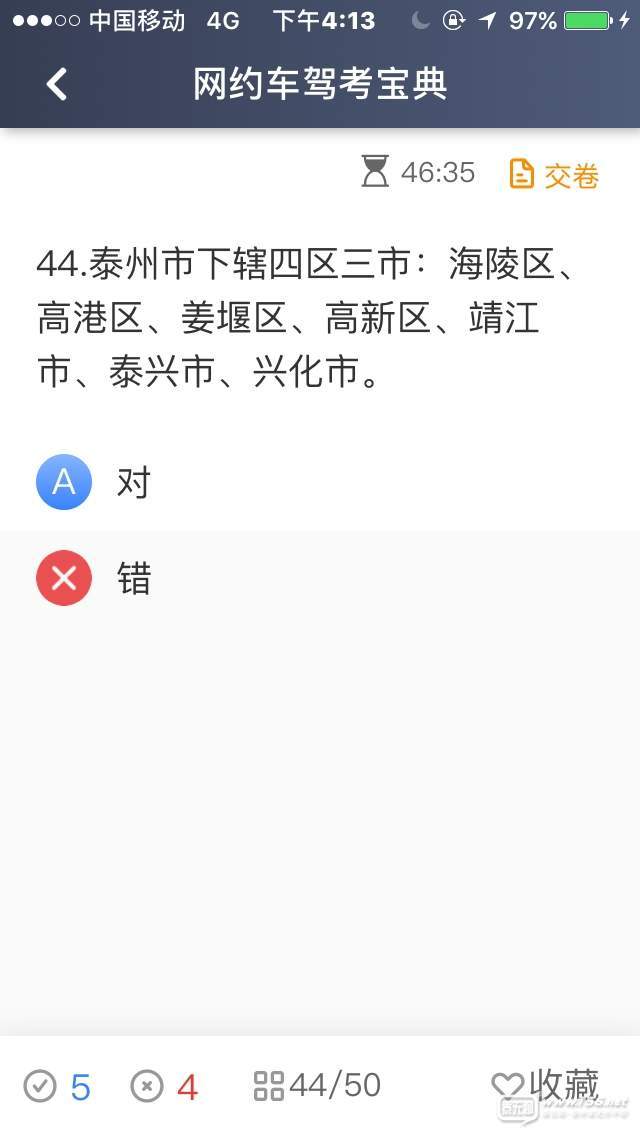
Task: Go back using the header arrow
Action: click(x=57, y=84)
